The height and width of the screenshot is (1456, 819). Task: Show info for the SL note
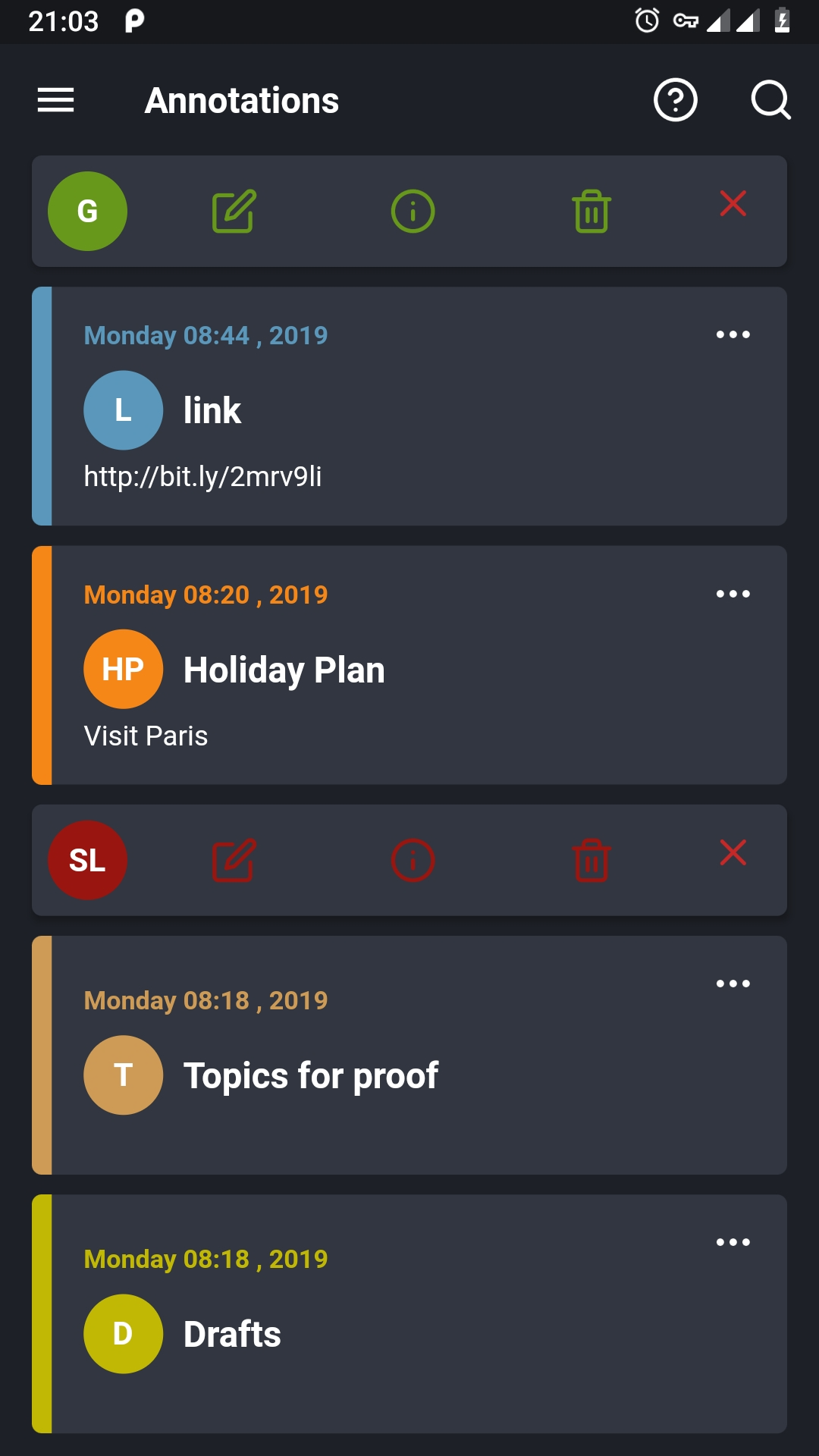pos(413,861)
